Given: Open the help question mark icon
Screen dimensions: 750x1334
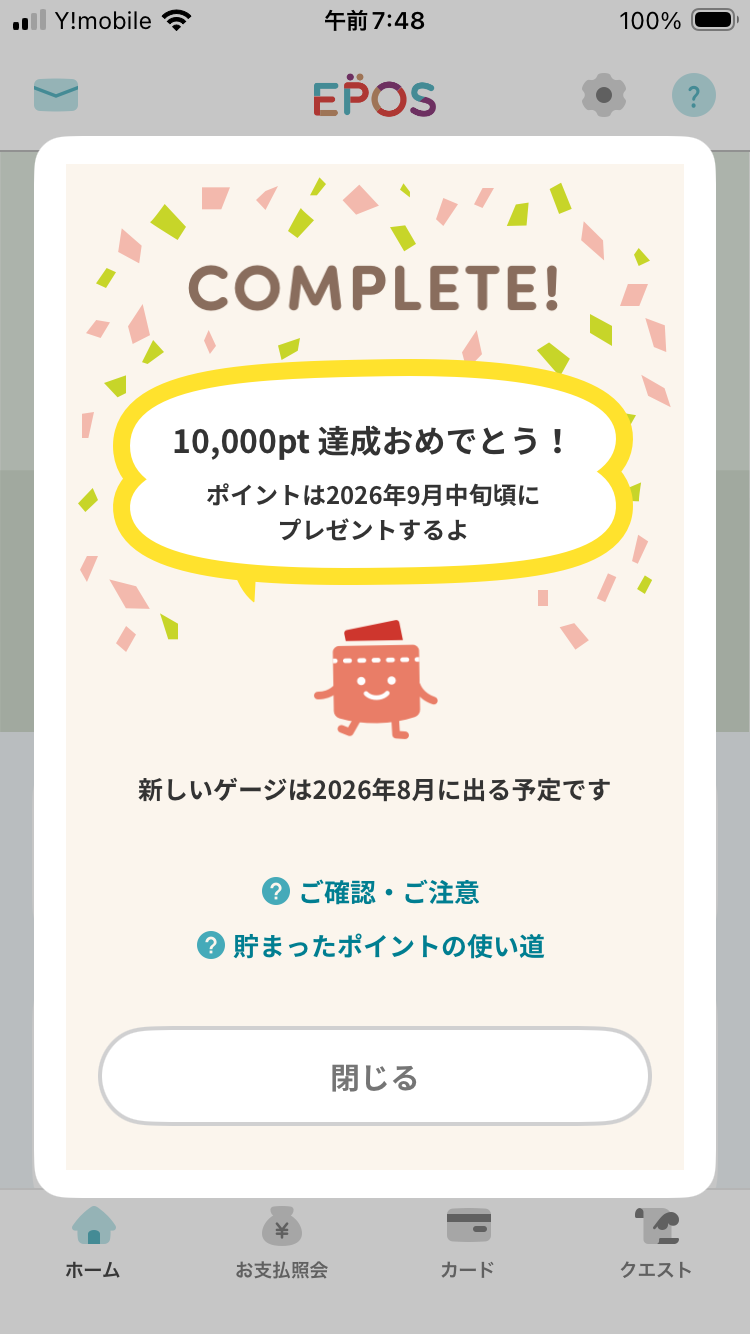Looking at the screenshot, I should (693, 96).
